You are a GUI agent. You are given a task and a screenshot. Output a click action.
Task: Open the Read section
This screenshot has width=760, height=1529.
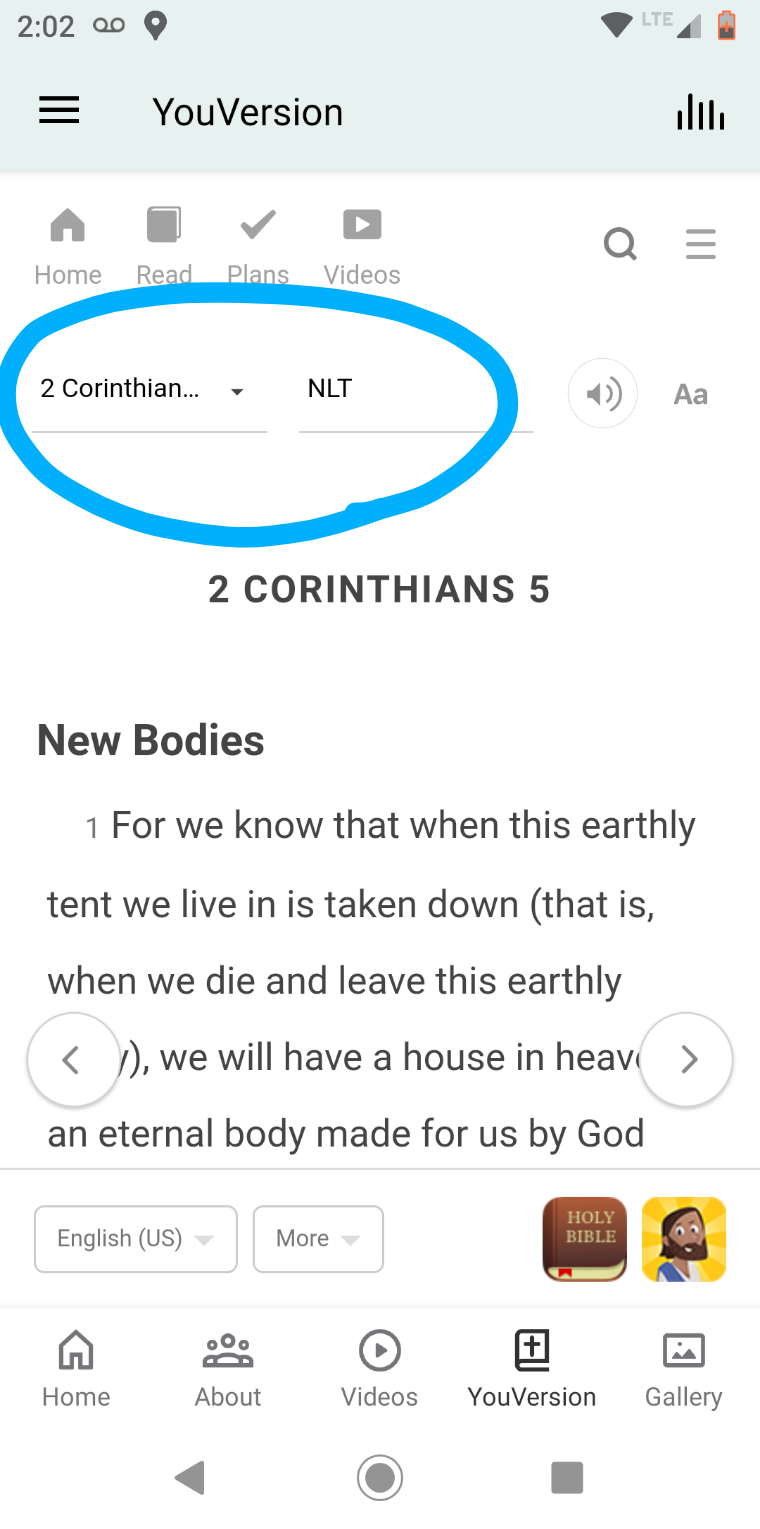(164, 245)
